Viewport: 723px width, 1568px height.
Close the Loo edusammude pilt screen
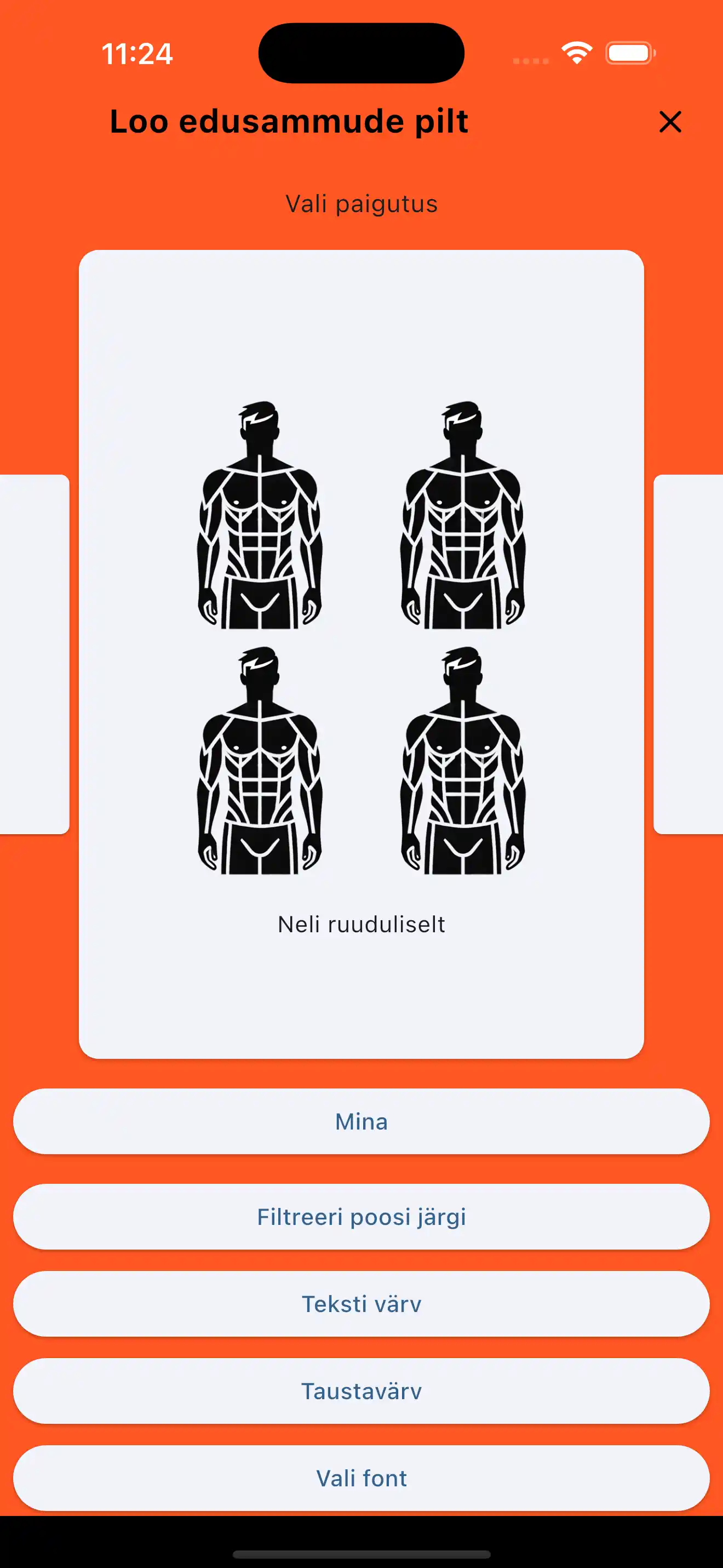coord(670,122)
